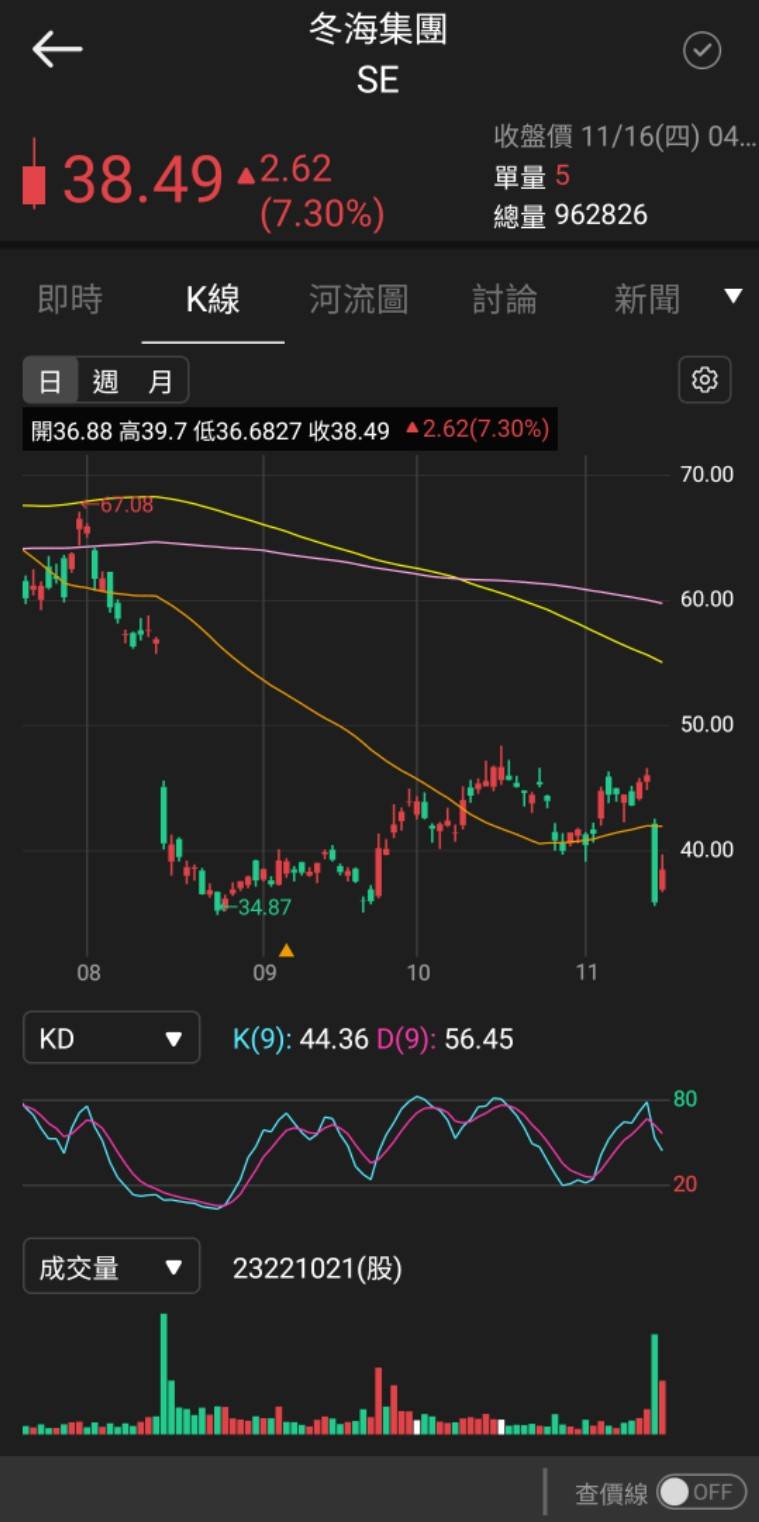This screenshot has width=759, height=1522.
Task: Select the 日 daily chart period
Action: tap(50, 381)
